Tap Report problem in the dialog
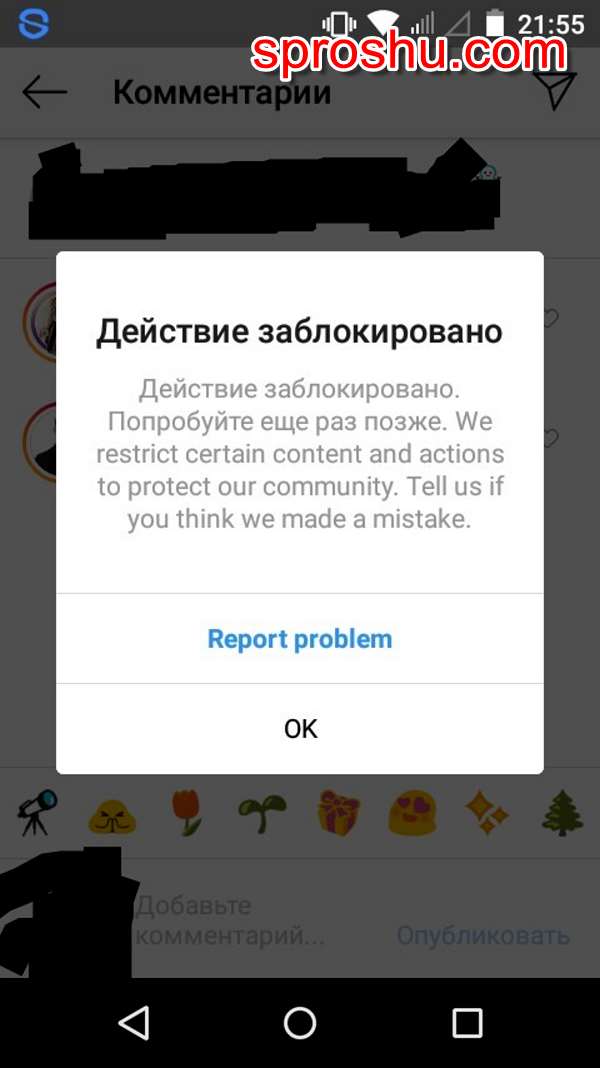This screenshot has height=1068, width=600. 300,639
